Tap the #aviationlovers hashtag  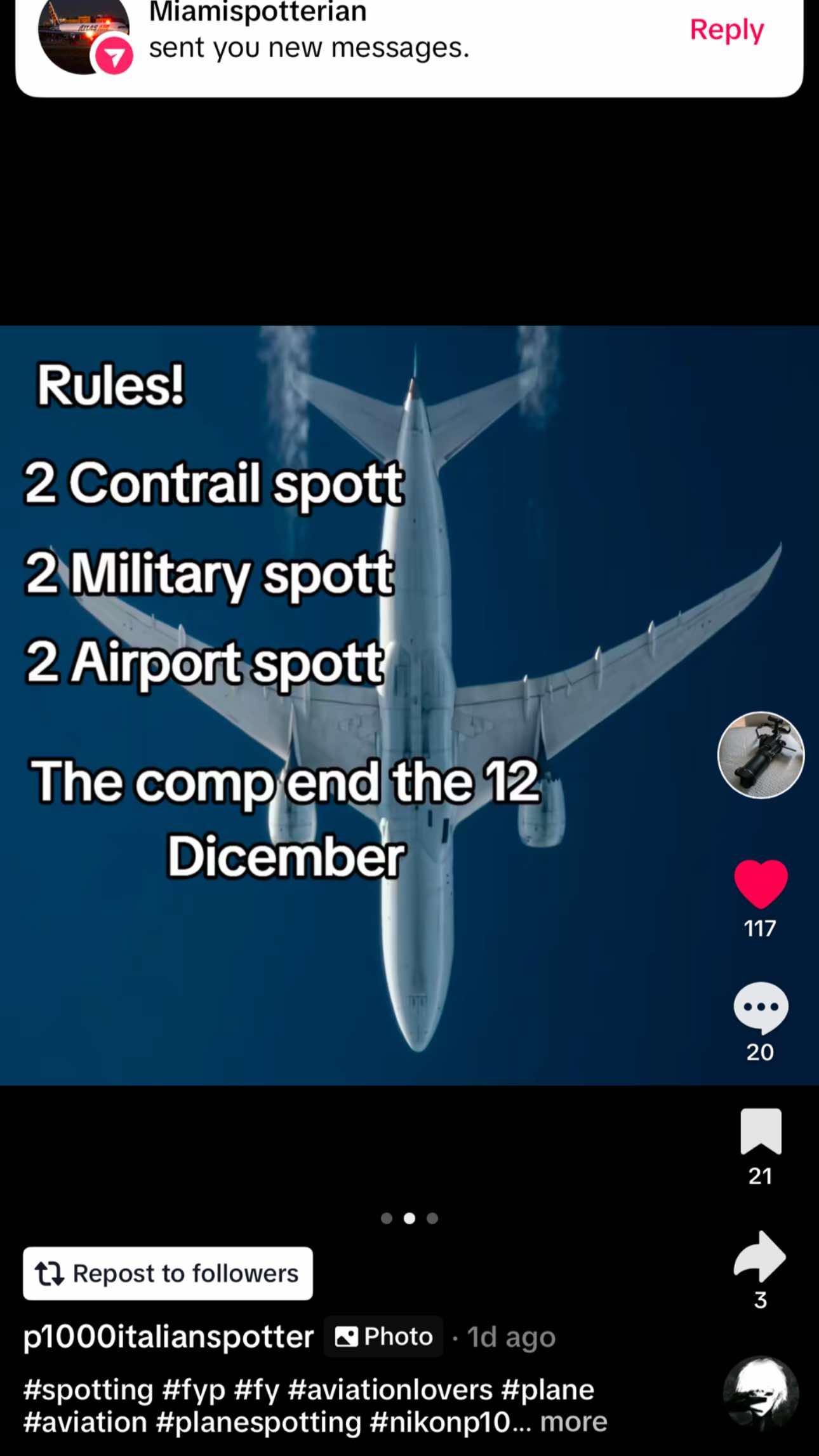click(x=390, y=1390)
